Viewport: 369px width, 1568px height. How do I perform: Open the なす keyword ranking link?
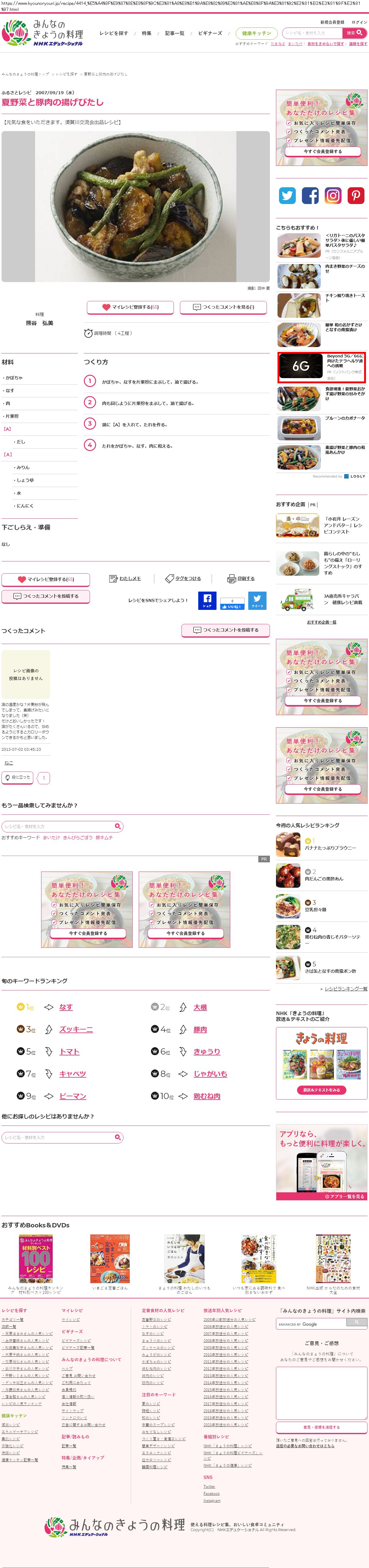[x=66, y=1008]
